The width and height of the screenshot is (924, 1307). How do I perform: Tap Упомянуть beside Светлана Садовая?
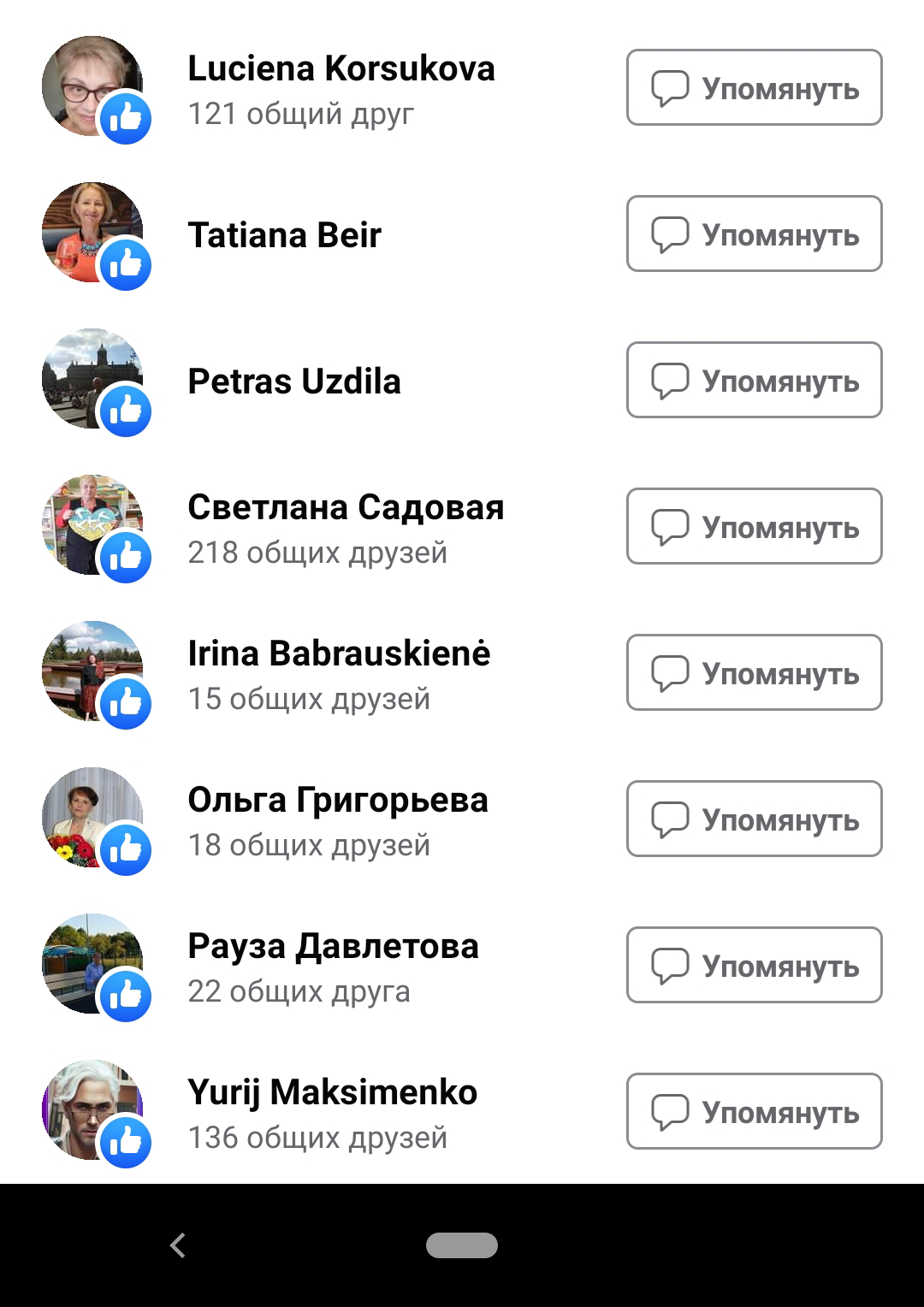tap(754, 527)
